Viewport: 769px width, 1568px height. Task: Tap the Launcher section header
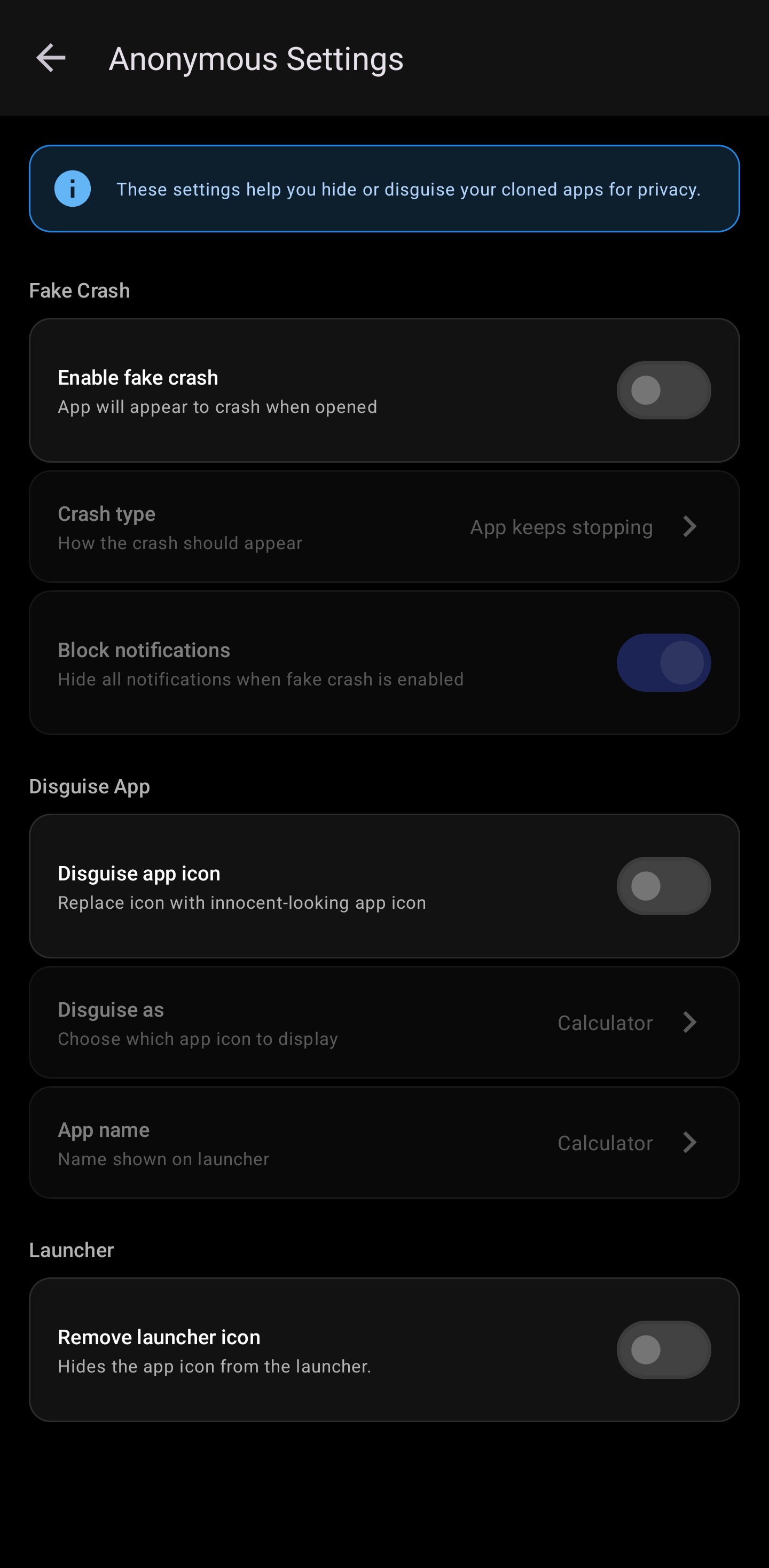pyautogui.click(x=70, y=1250)
